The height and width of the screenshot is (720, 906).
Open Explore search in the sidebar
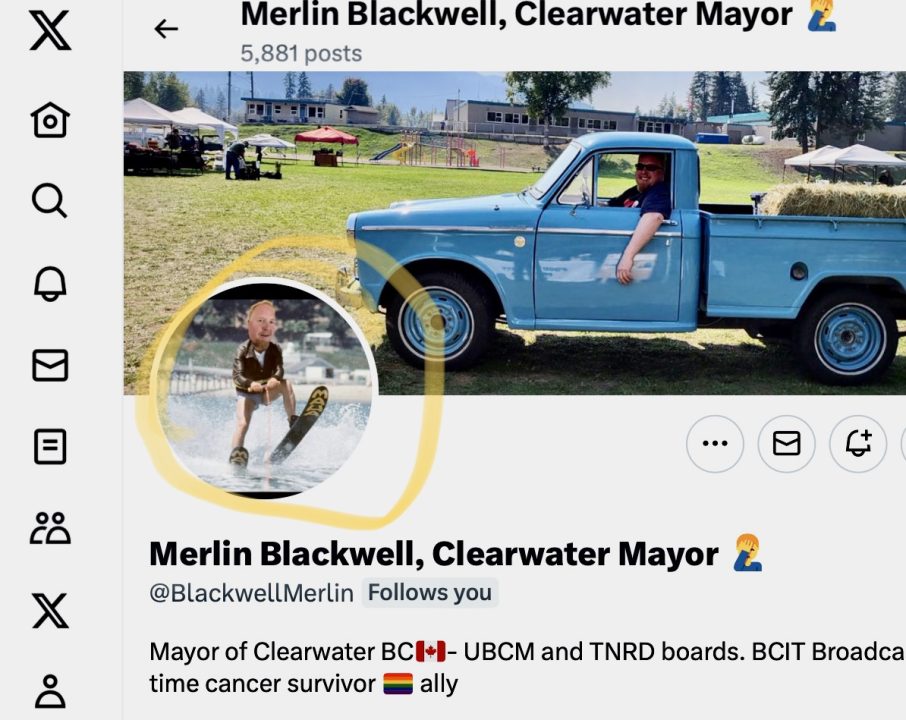coord(50,201)
